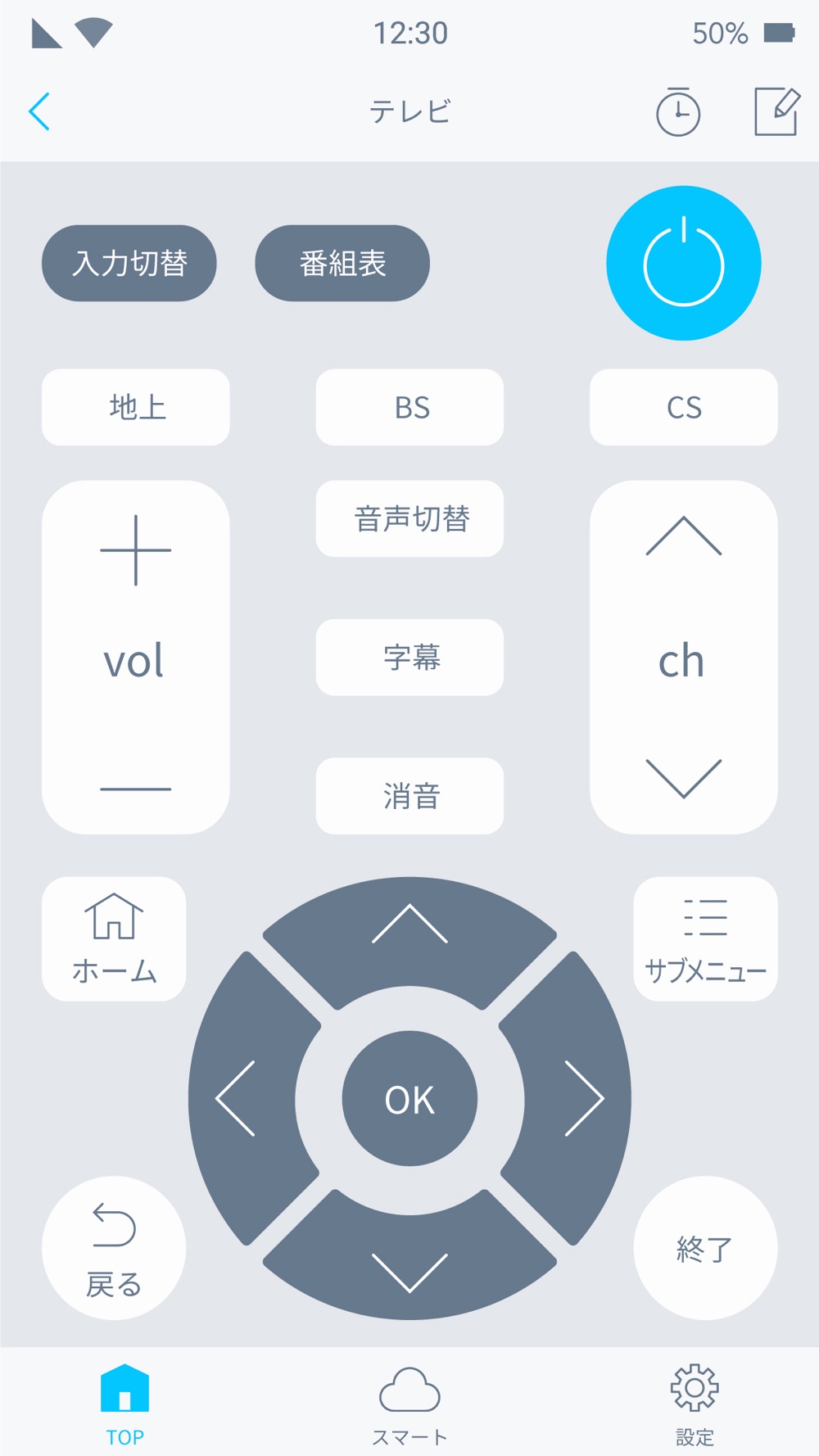Tap 音声切替 audio switch button

409,518
